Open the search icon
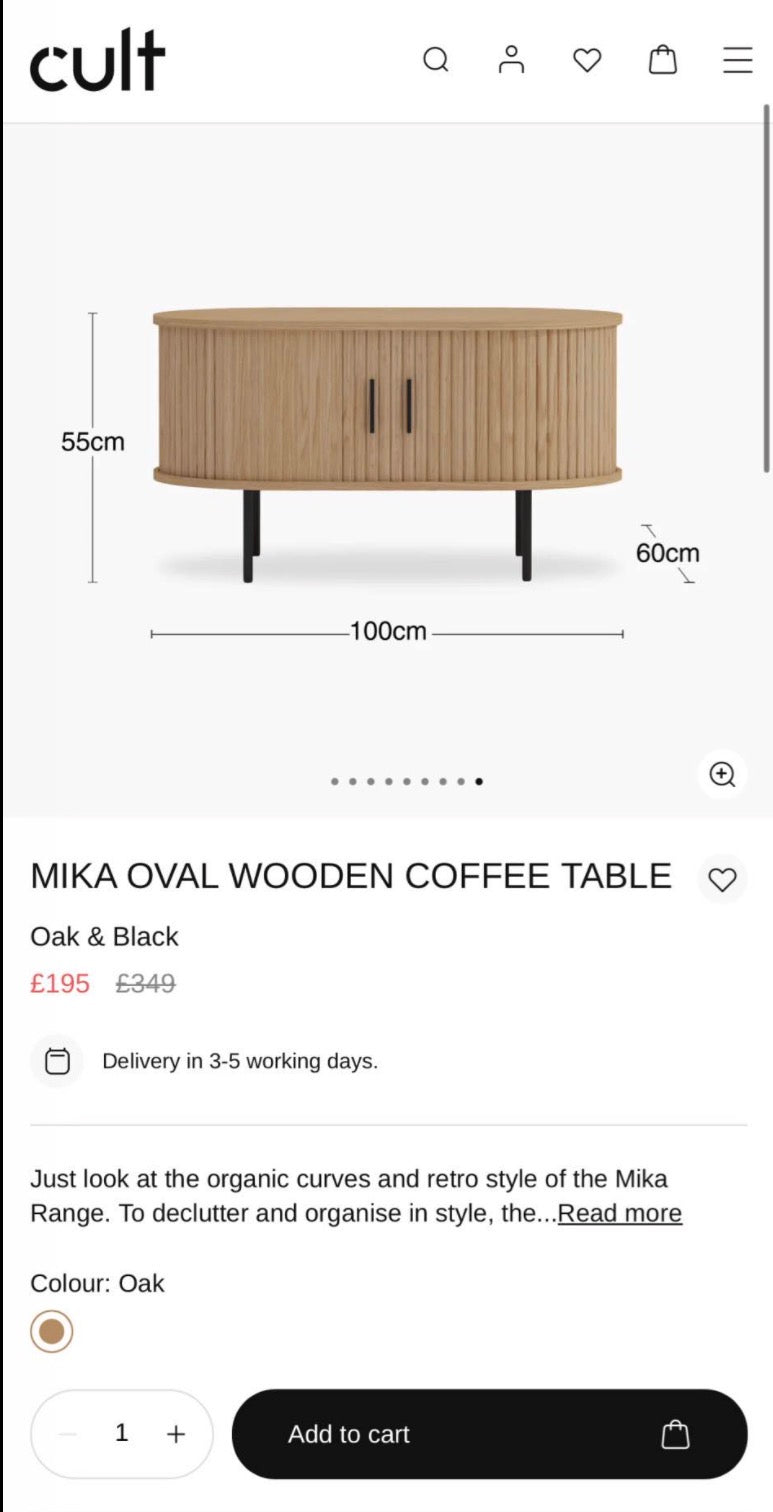The width and height of the screenshot is (773, 1512). coord(436,60)
